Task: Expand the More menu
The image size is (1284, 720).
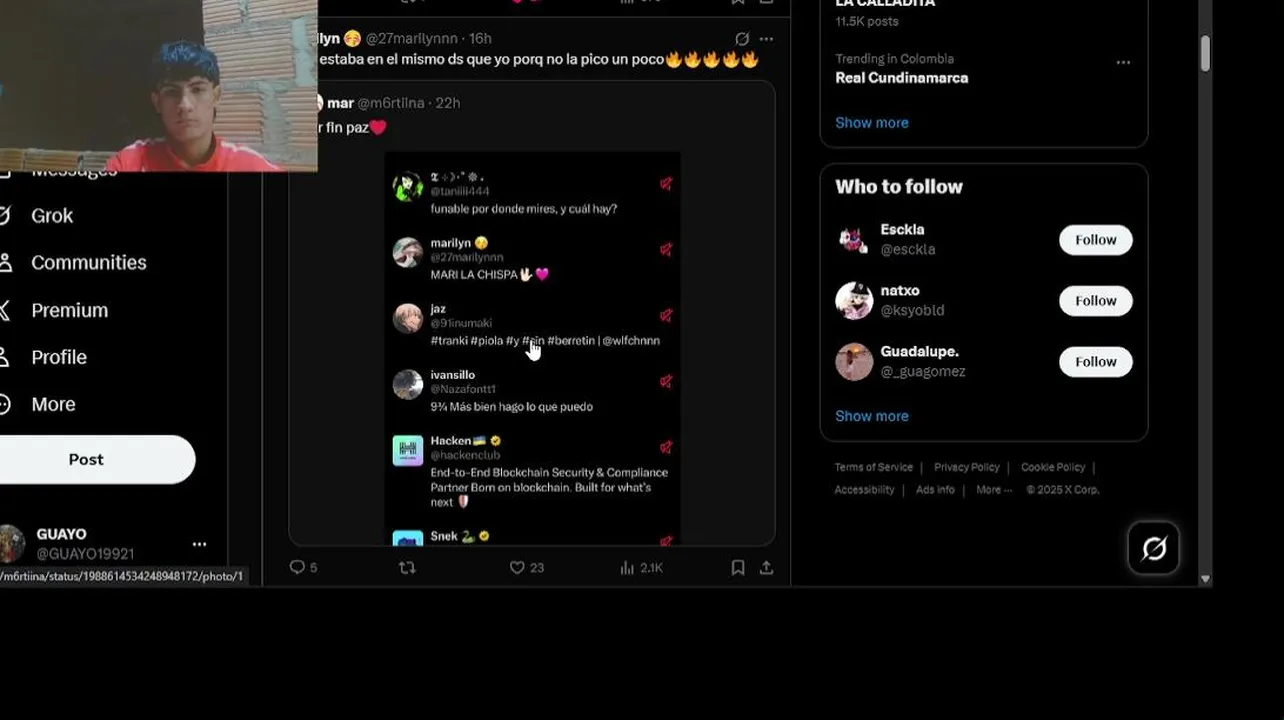Action: [x=53, y=404]
